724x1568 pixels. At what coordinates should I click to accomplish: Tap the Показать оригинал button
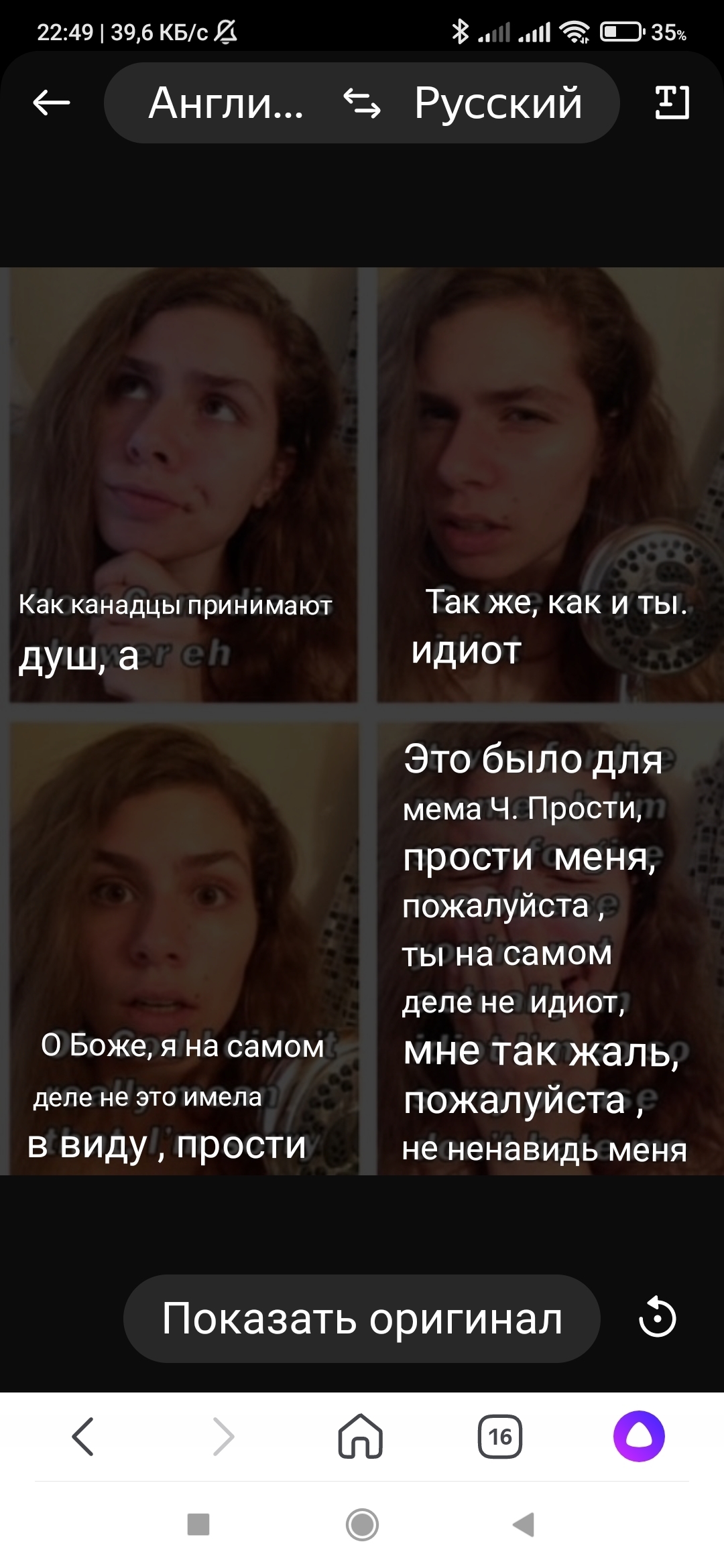[362, 1319]
